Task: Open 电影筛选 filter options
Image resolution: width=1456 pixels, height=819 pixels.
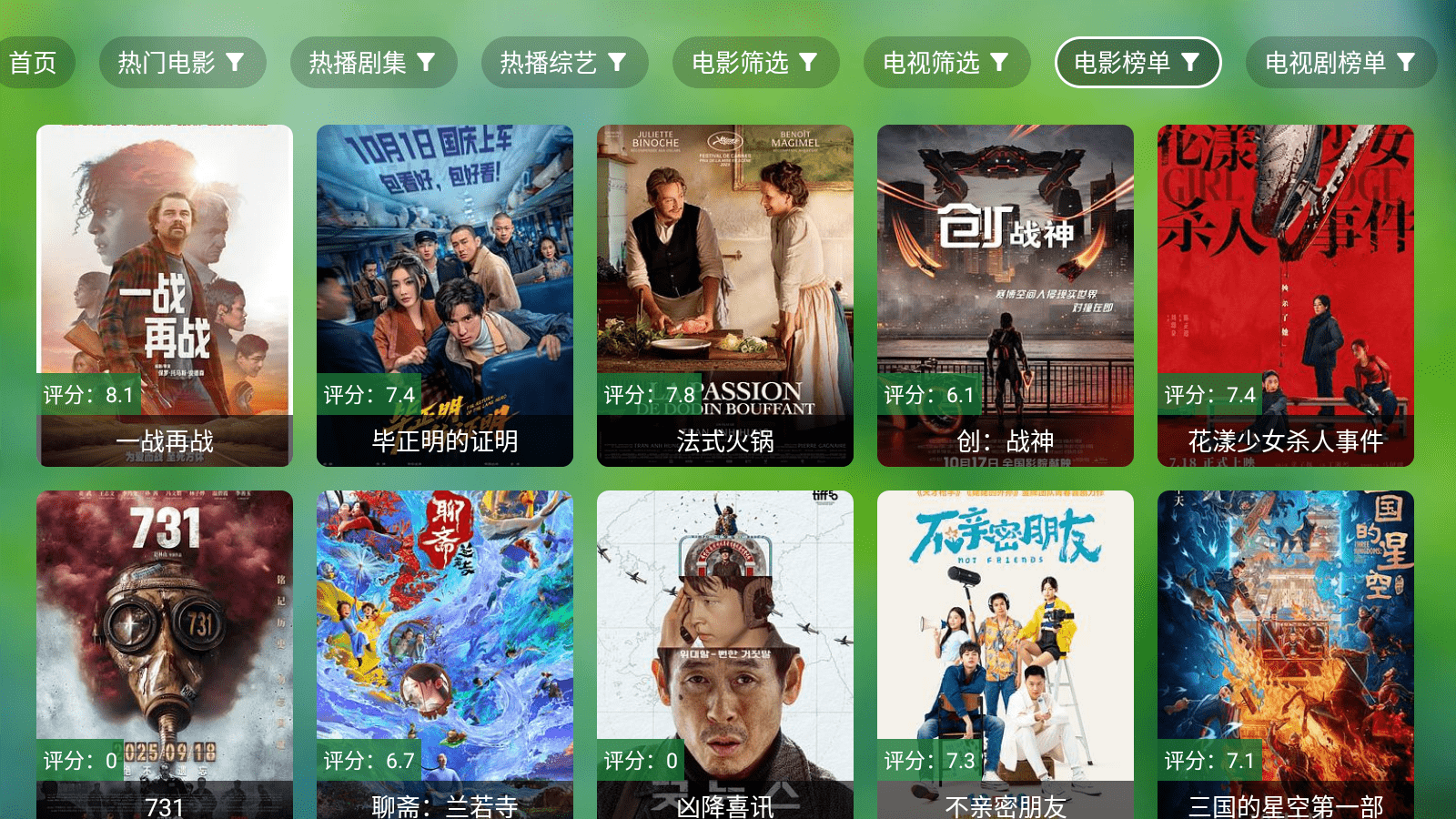Action: pyautogui.click(x=755, y=63)
